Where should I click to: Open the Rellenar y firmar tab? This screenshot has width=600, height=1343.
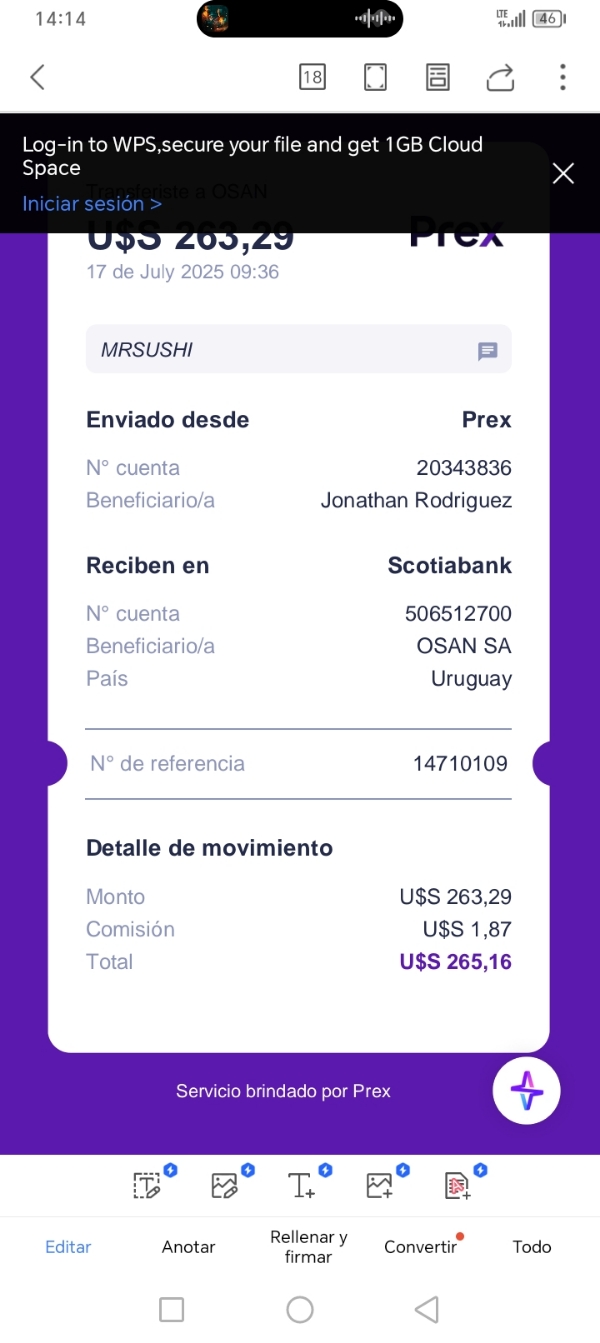pyautogui.click(x=308, y=1247)
